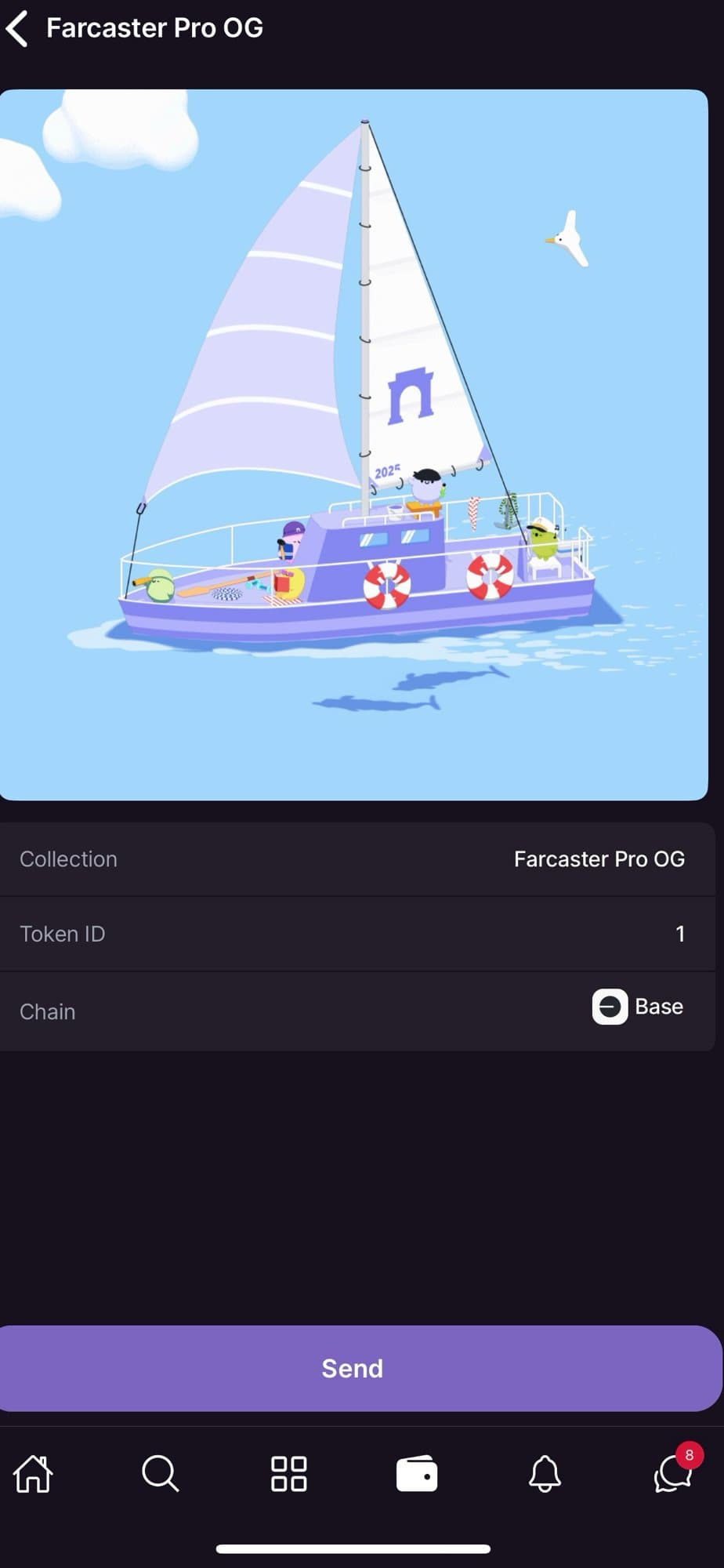Select the wallet tab
This screenshot has width=724, height=1568.
pyautogui.click(x=417, y=1473)
